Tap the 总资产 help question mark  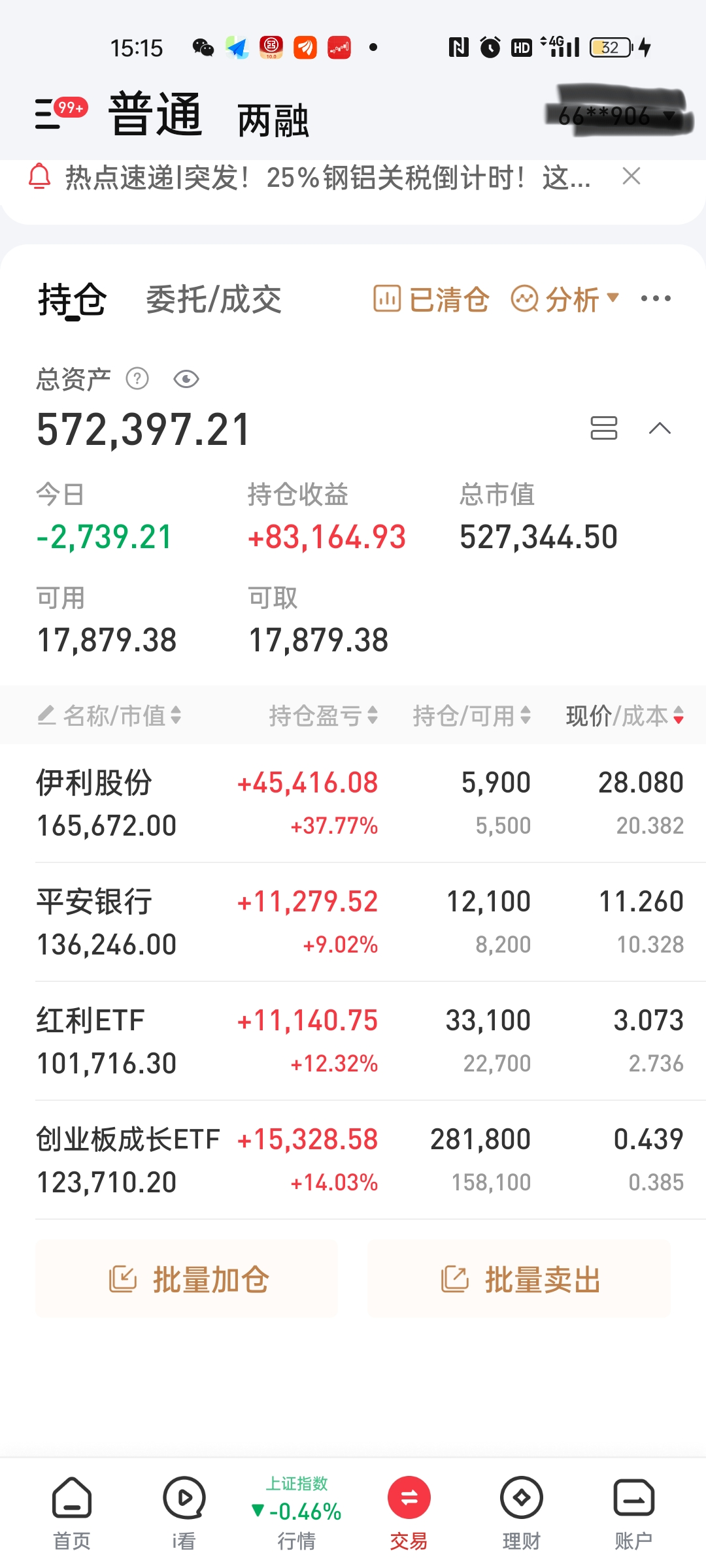point(137,379)
